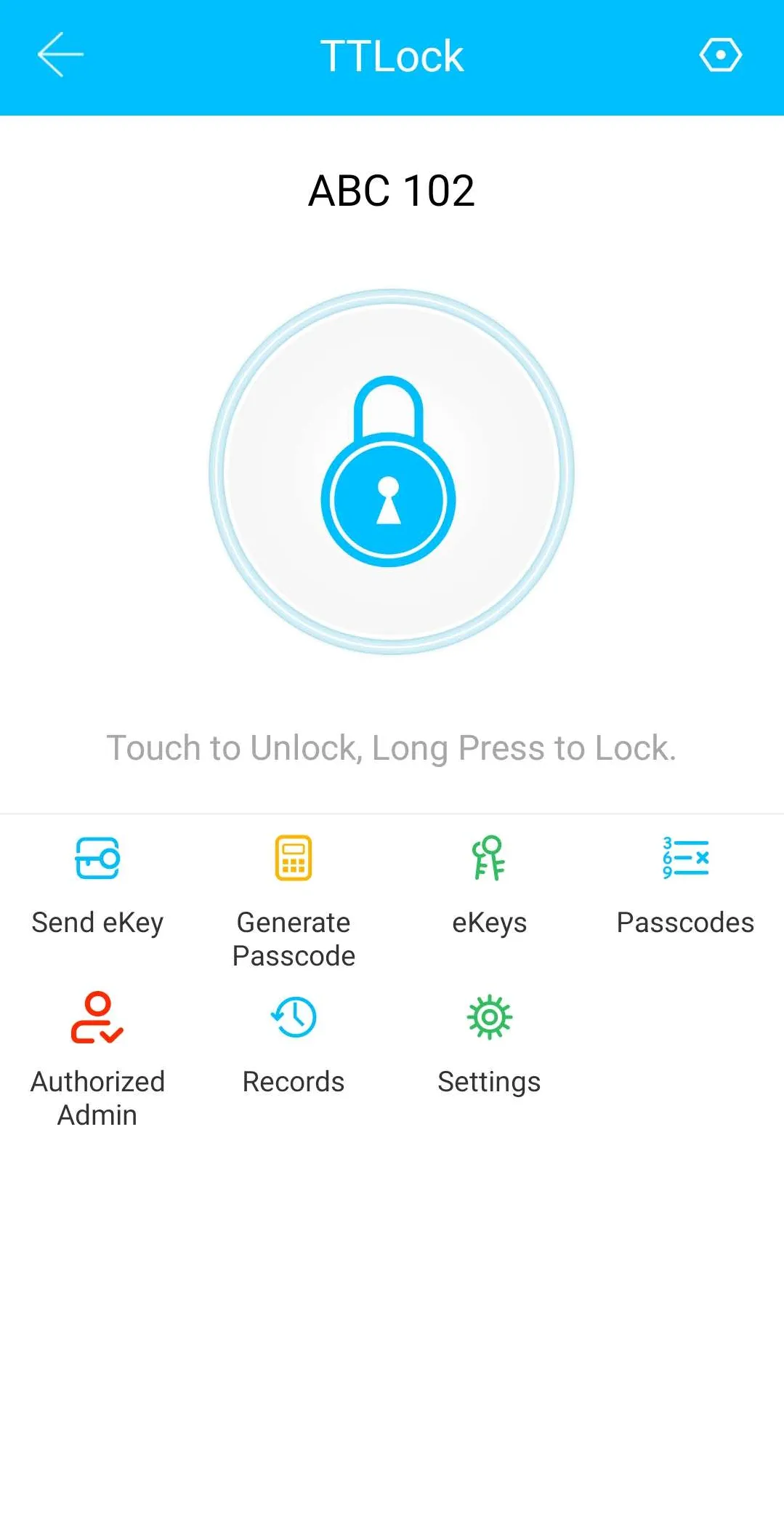The width and height of the screenshot is (784, 1513).
Task: Tap the hint text about unlocking
Action: click(x=392, y=749)
